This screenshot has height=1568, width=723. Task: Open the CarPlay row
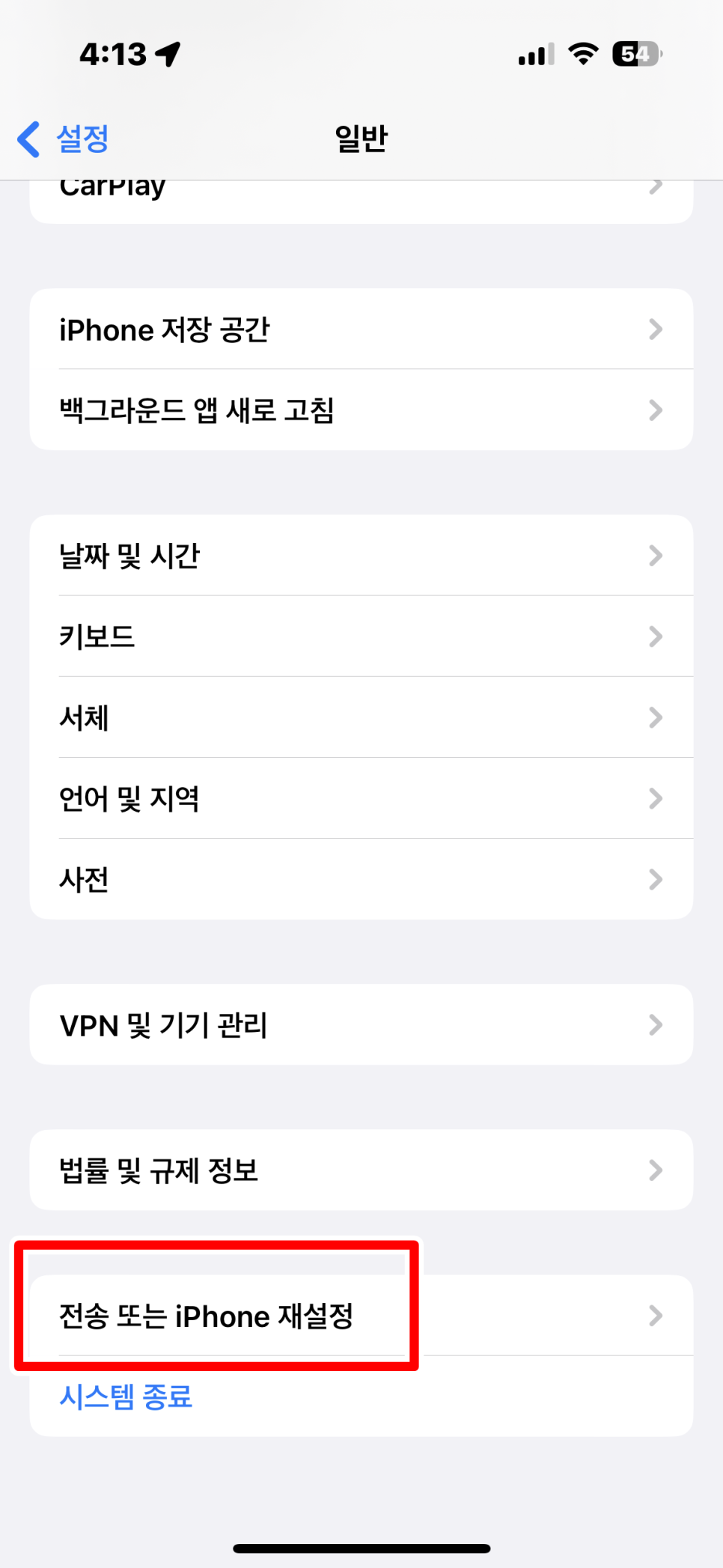359,198
